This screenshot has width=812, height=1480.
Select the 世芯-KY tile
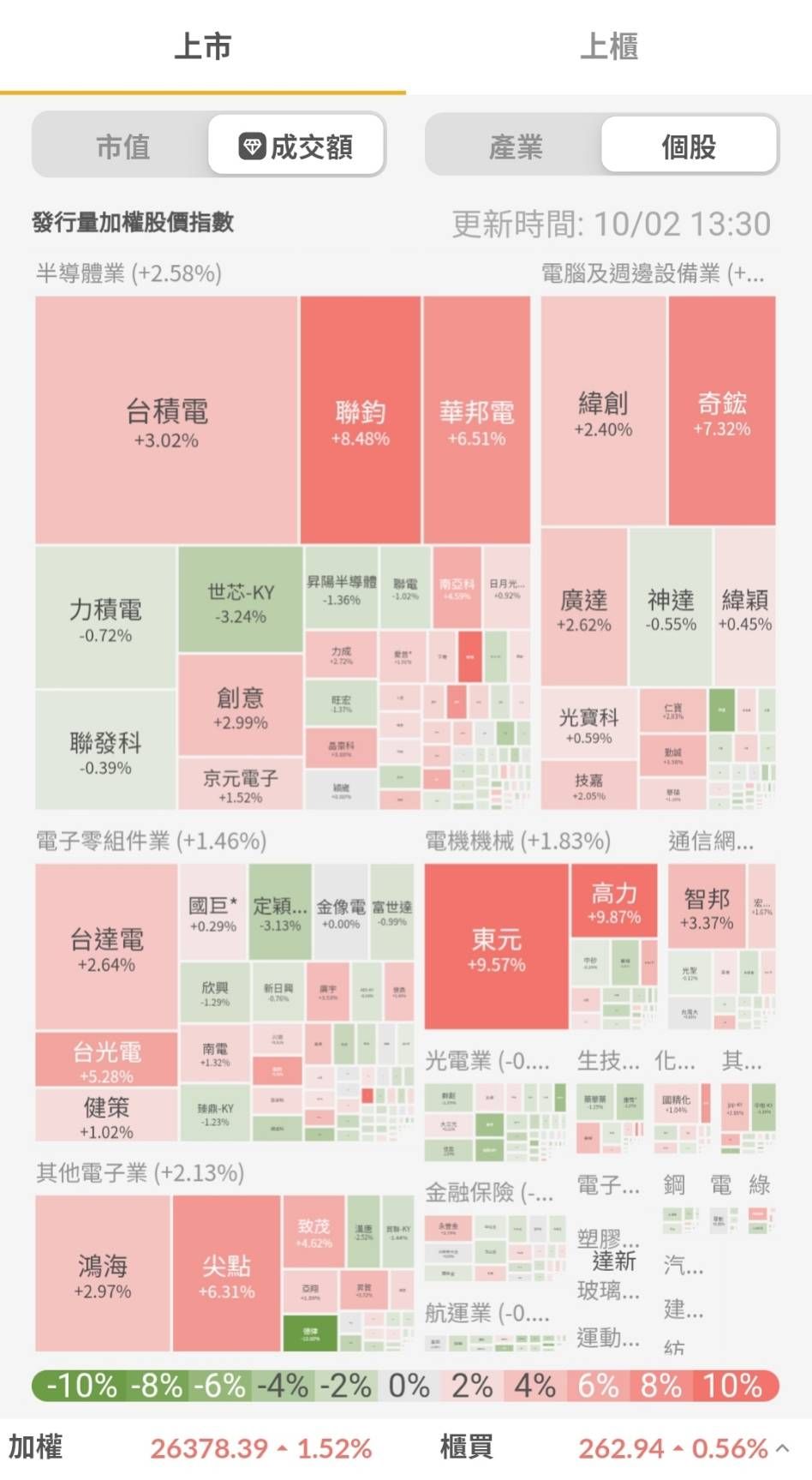coord(241,600)
